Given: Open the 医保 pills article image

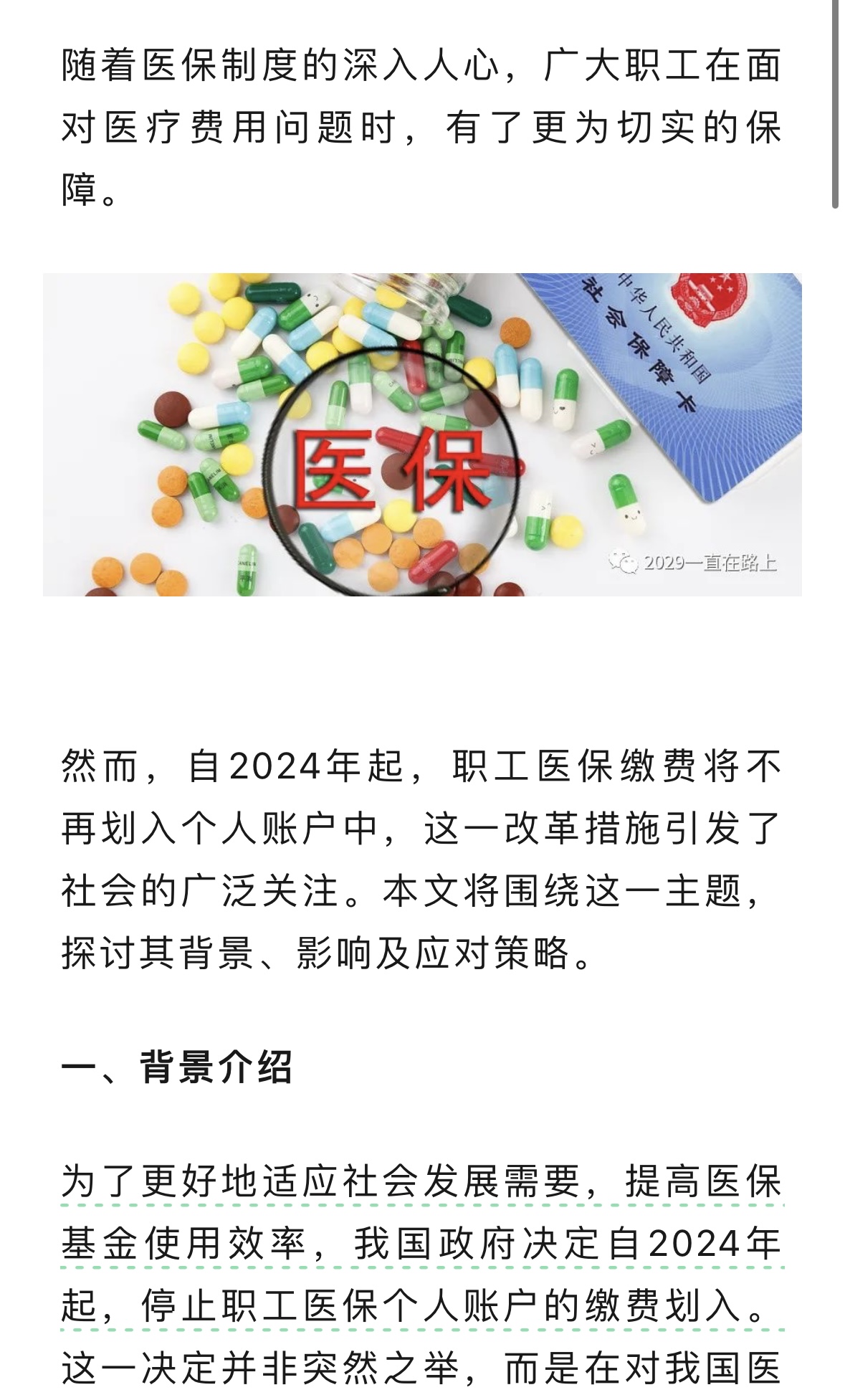Looking at the screenshot, I should point(422,434).
